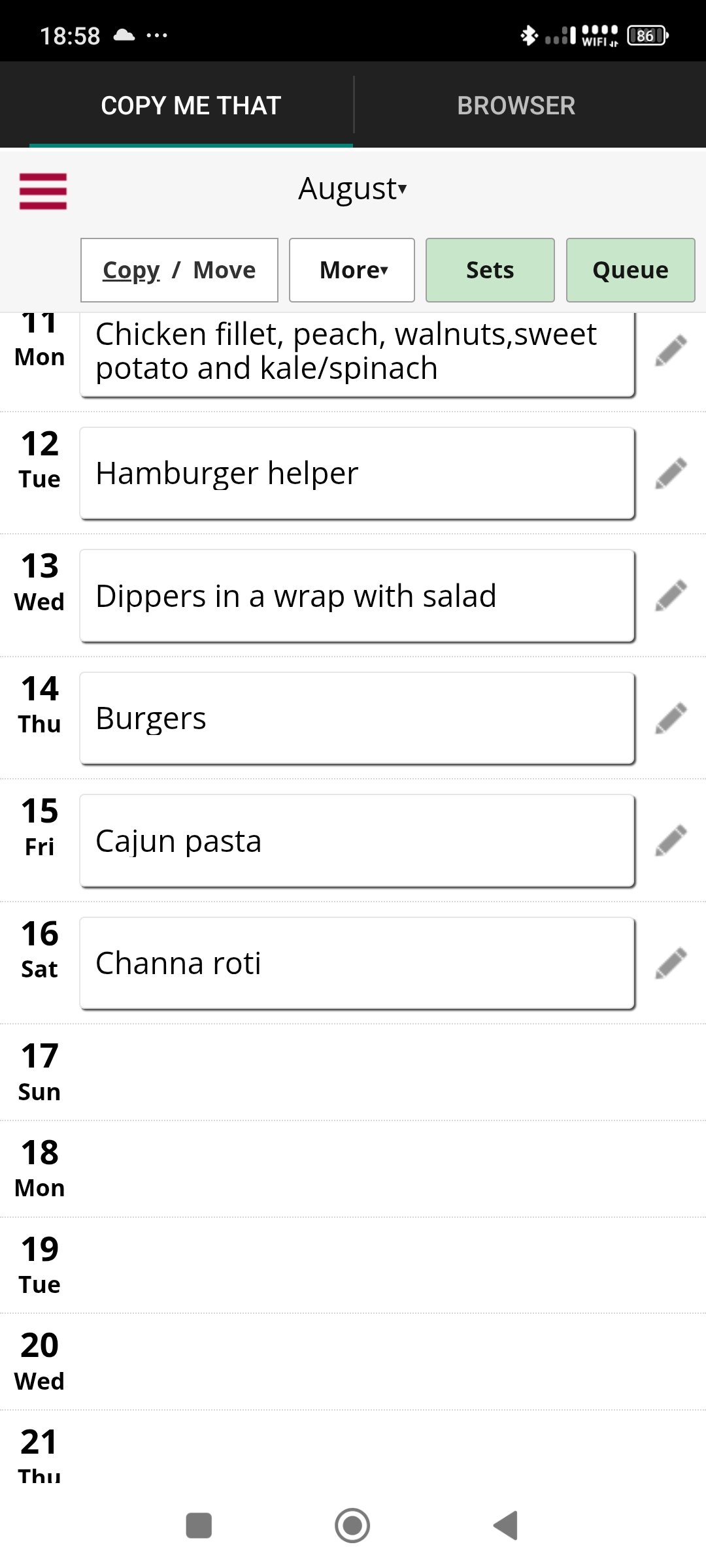The width and height of the screenshot is (706, 1568).
Task: Open the Channa roti meal
Action: point(357,963)
